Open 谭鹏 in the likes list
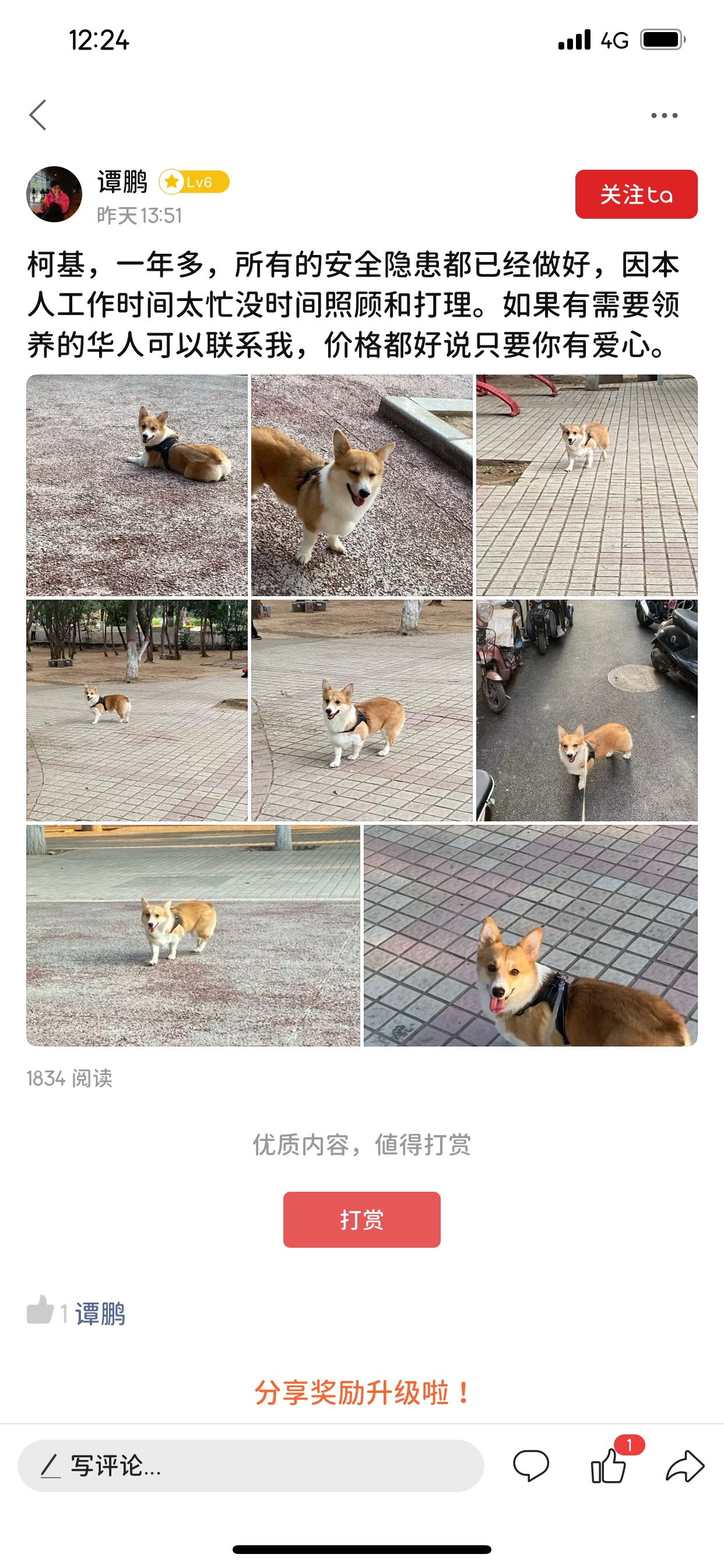 [x=100, y=1313]
